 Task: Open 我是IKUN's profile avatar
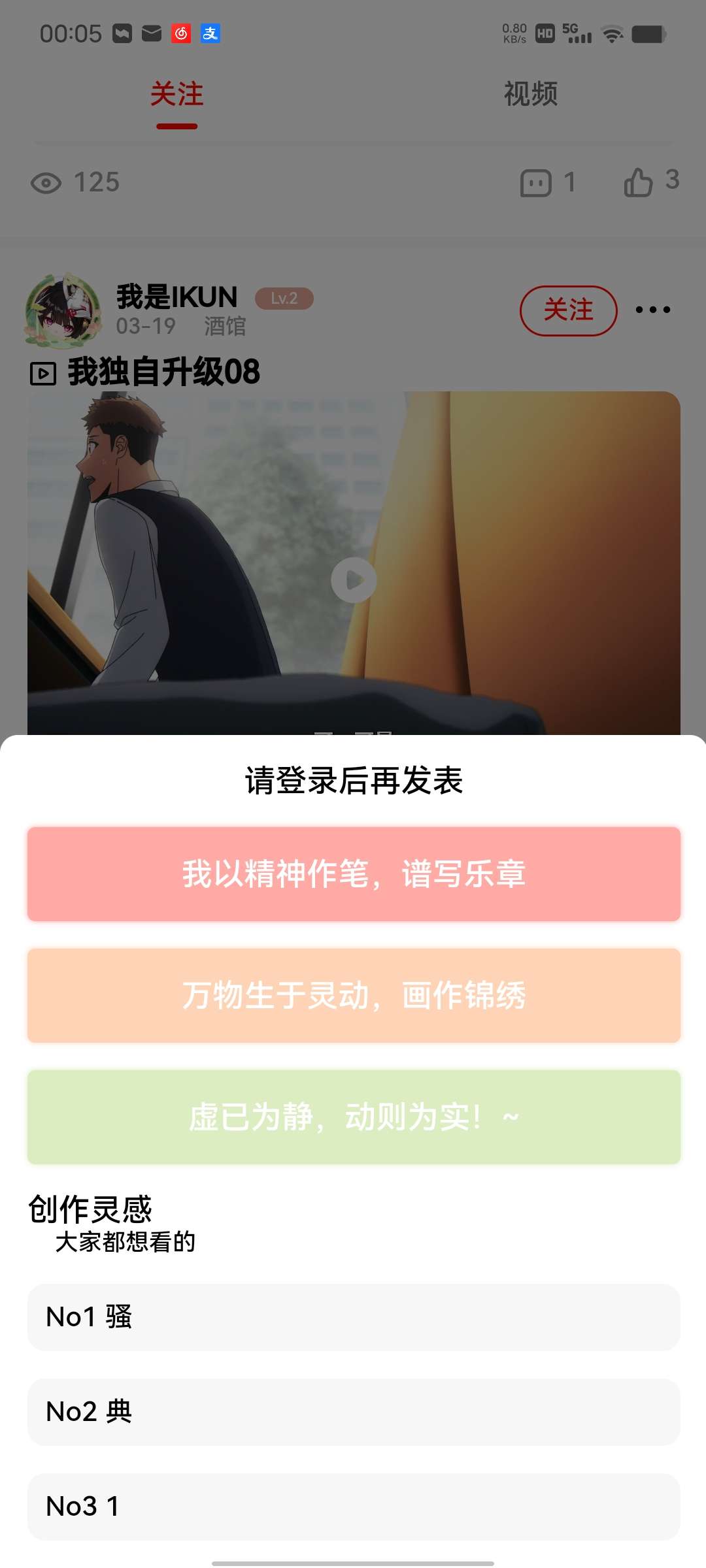[63, 310]
